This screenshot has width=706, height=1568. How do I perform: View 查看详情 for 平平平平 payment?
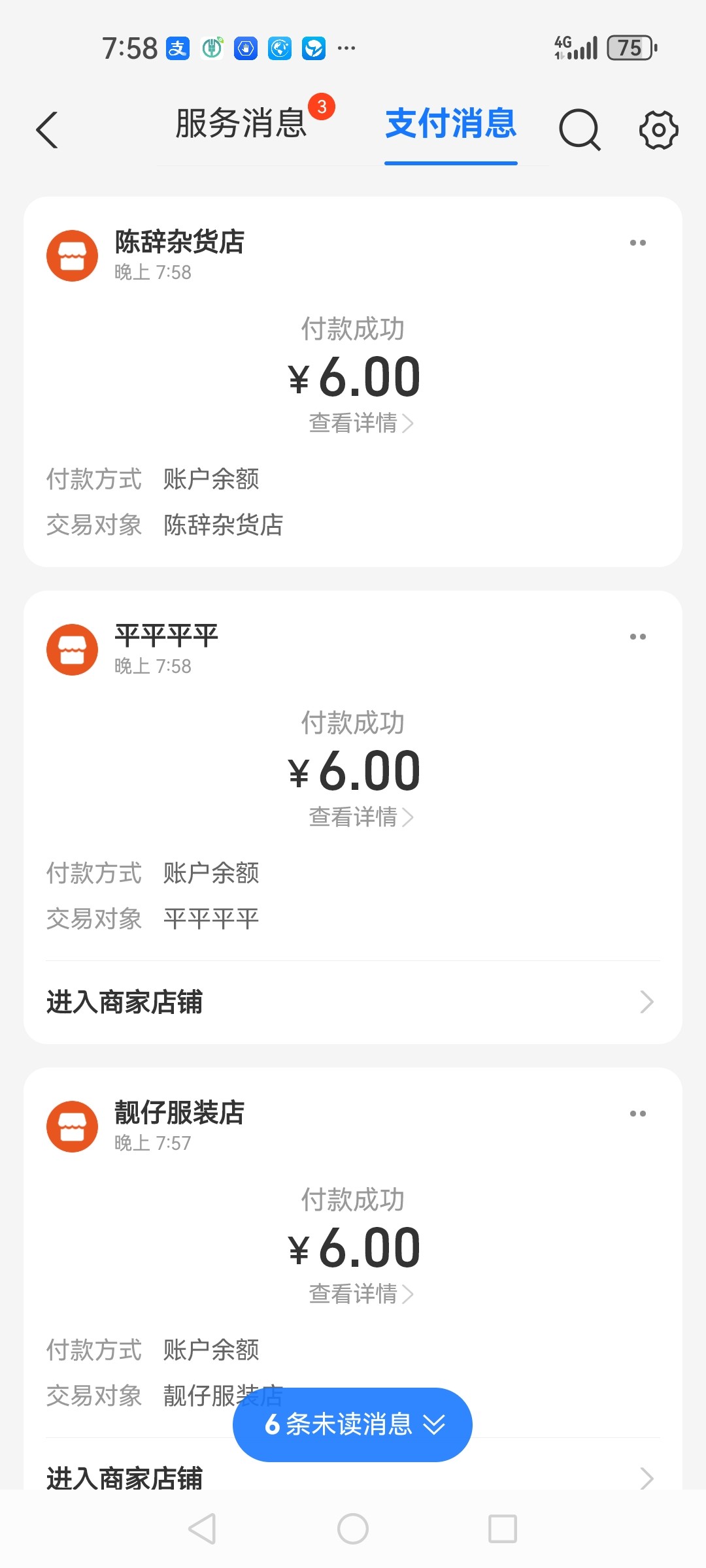360,817
